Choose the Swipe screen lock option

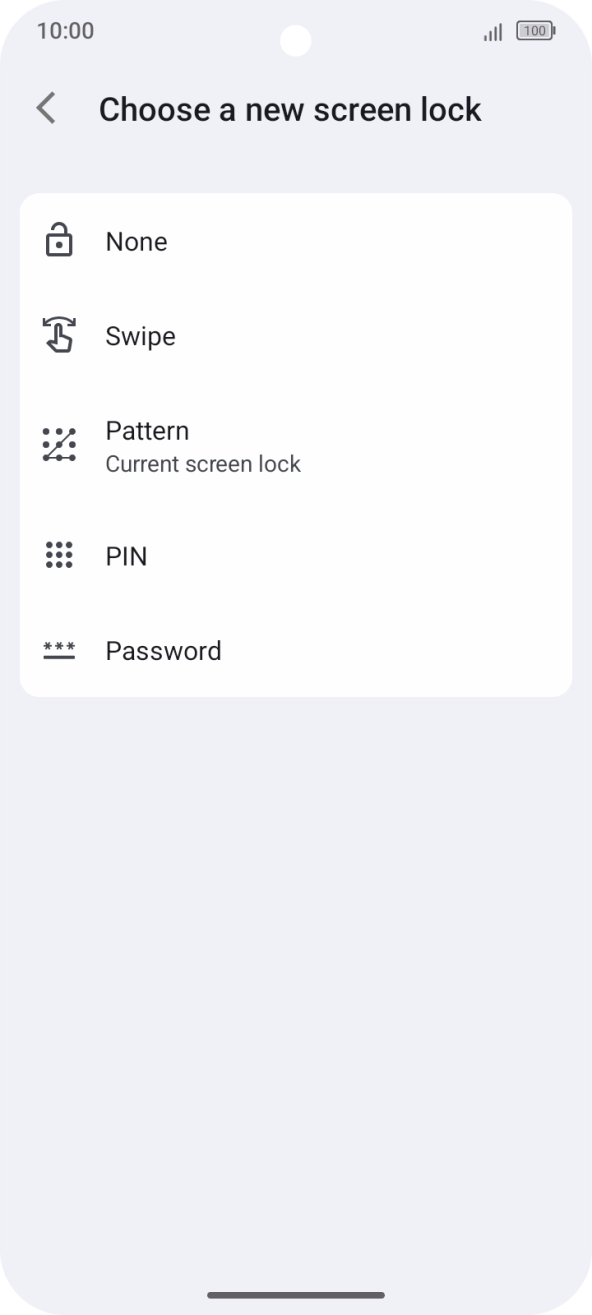[x=296, y=336]
